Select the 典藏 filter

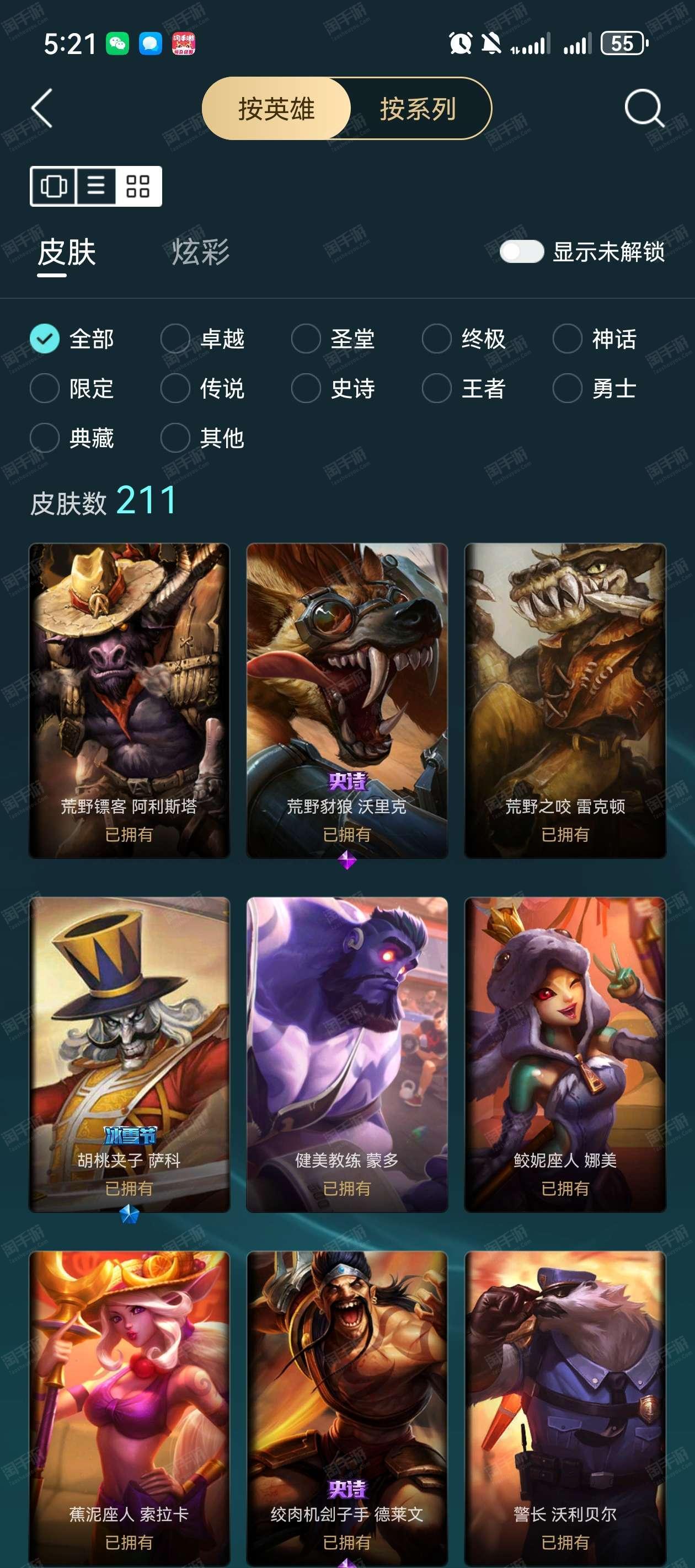72,438
